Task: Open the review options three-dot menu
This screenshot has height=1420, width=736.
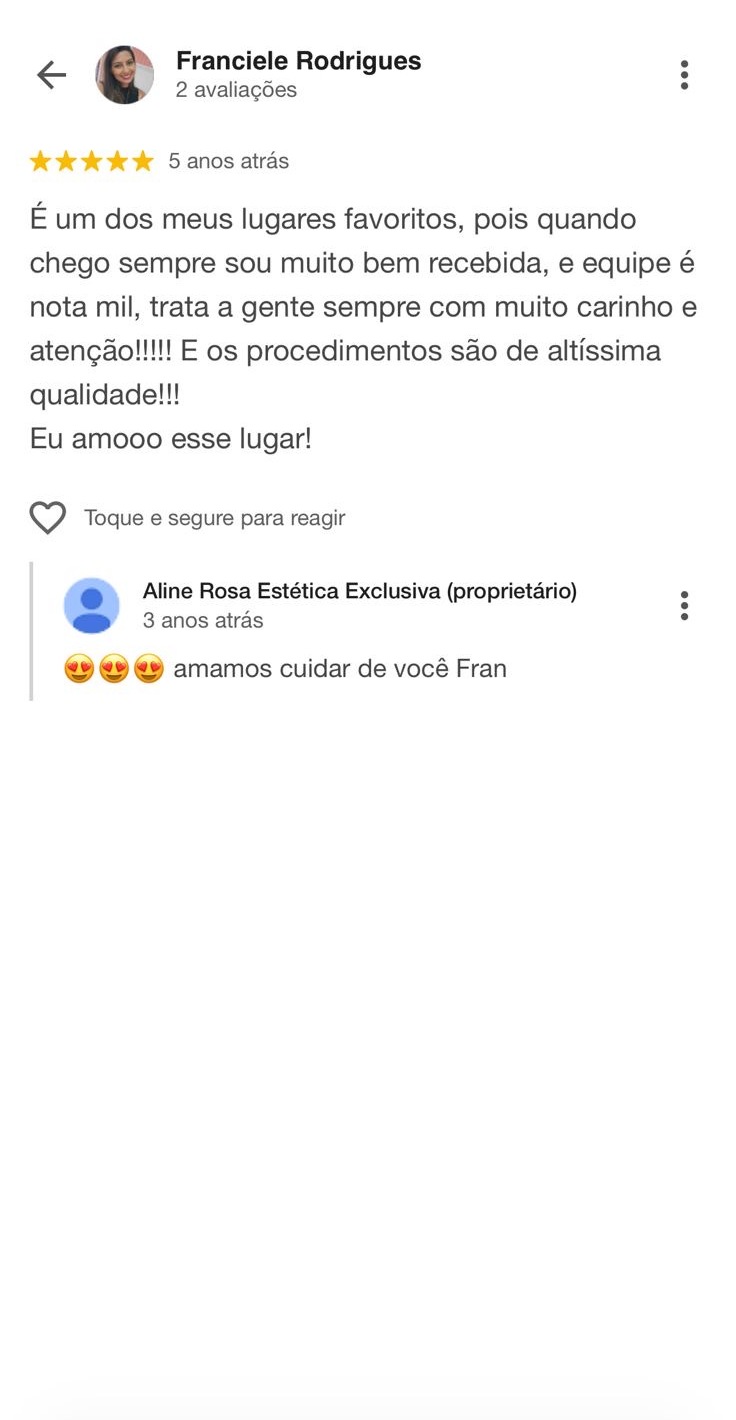Action: click(x=685, y=74)
